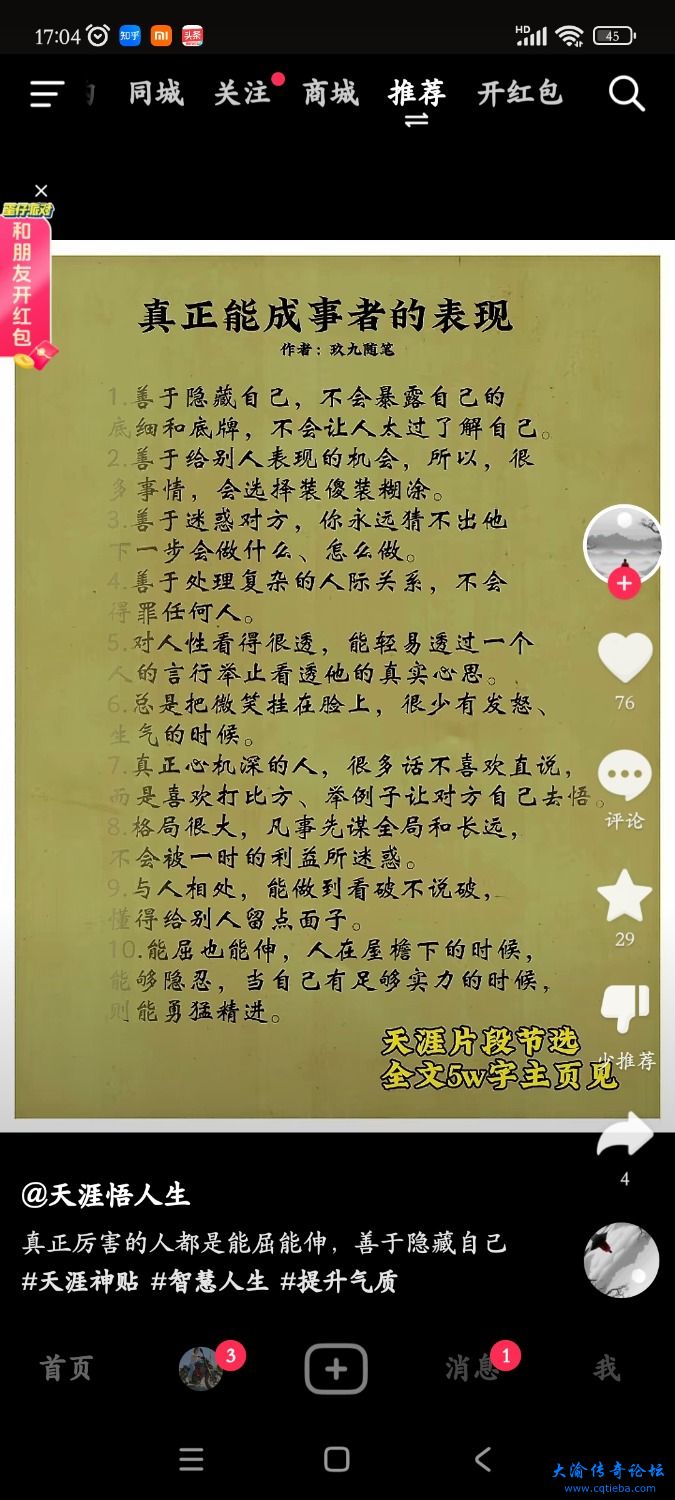Switch to the 关注 tab
The width and height of the screenshot is (675, 1500).
point(242,93)
